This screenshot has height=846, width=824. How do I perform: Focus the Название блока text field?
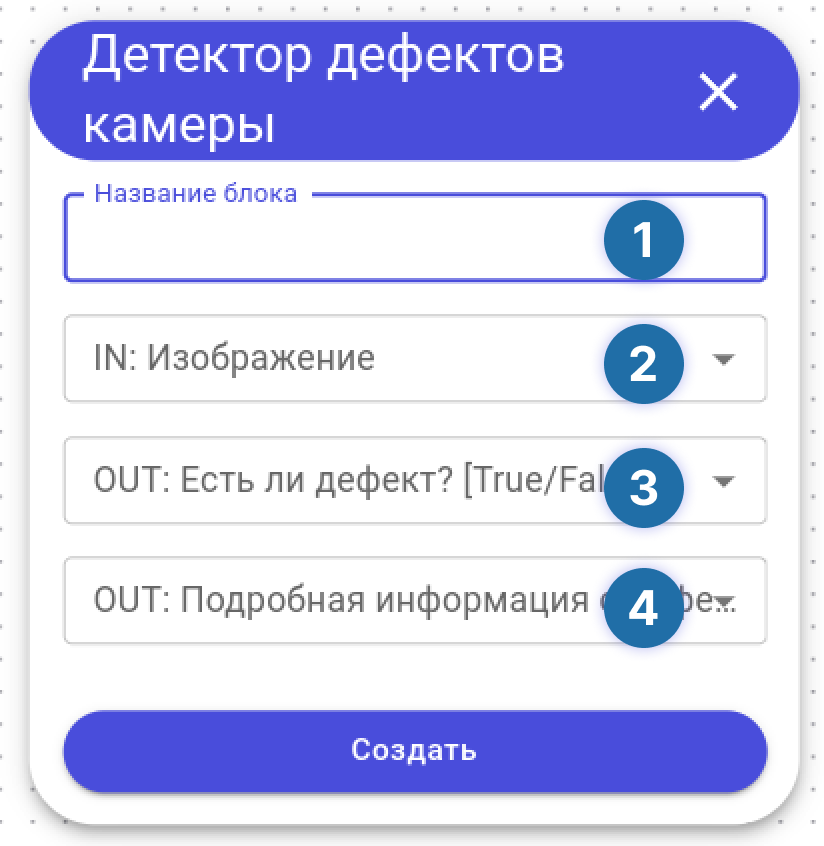(330, 240)
